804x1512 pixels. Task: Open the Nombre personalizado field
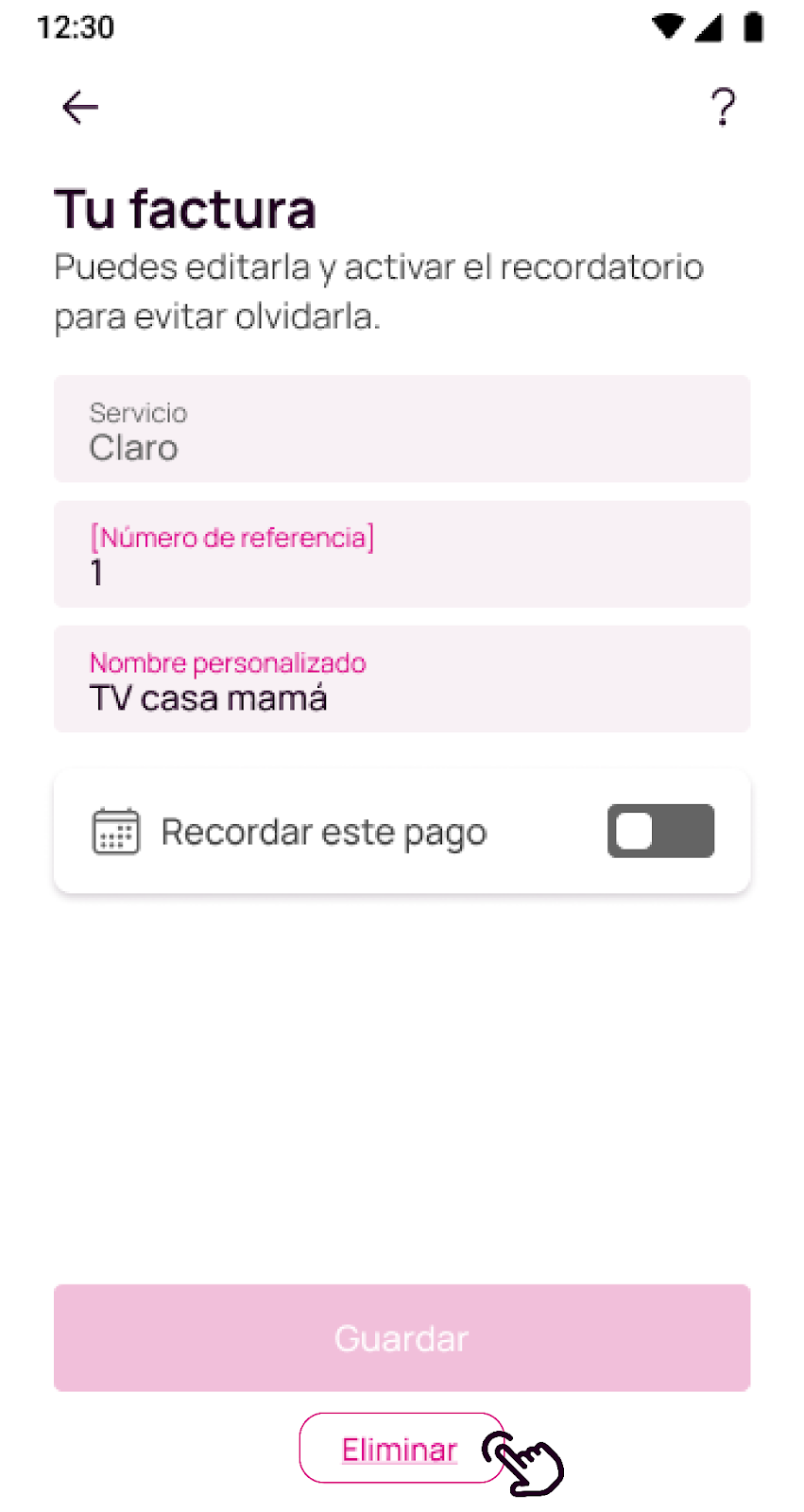pyautogui.click(x=402, y=679)
